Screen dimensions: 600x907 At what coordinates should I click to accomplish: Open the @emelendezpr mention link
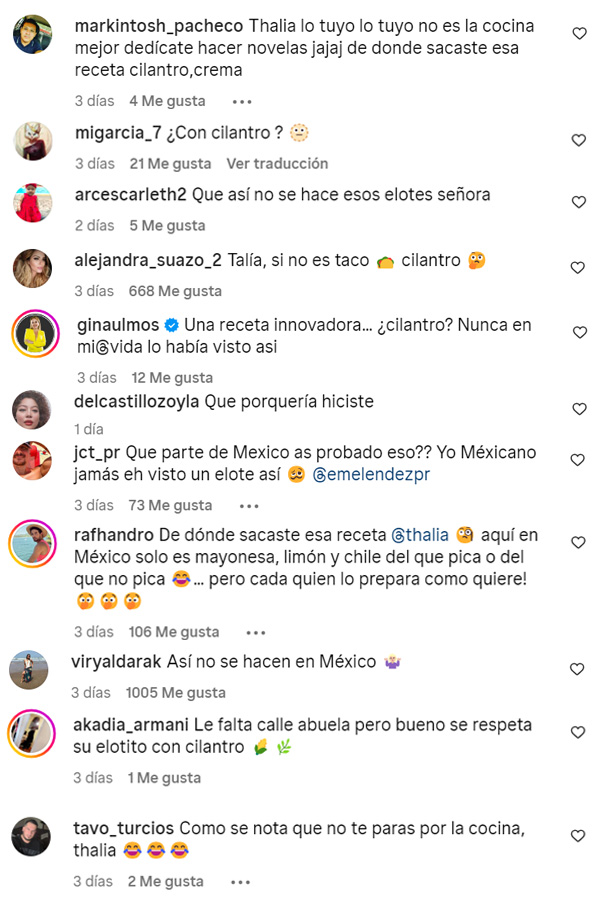(371, 474)
